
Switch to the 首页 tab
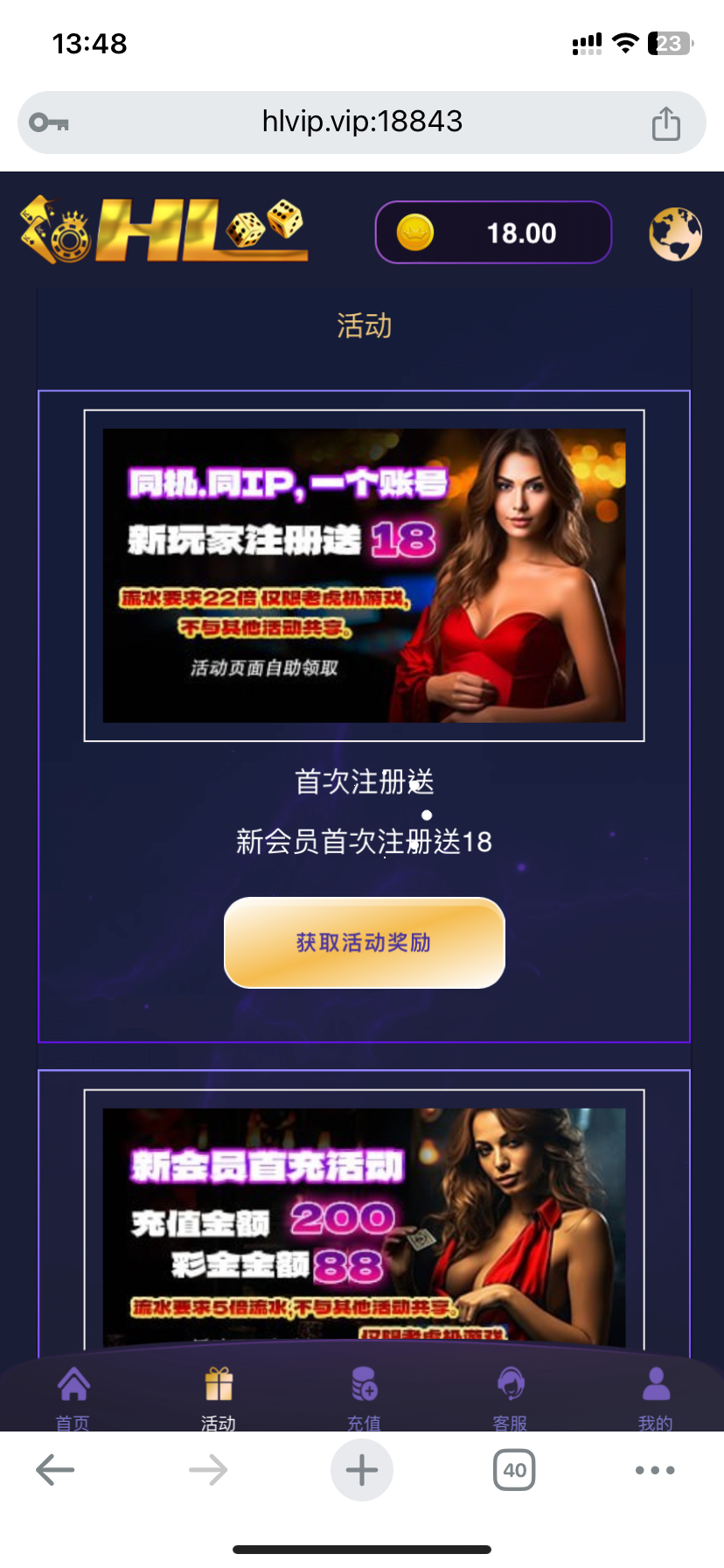73,1396
